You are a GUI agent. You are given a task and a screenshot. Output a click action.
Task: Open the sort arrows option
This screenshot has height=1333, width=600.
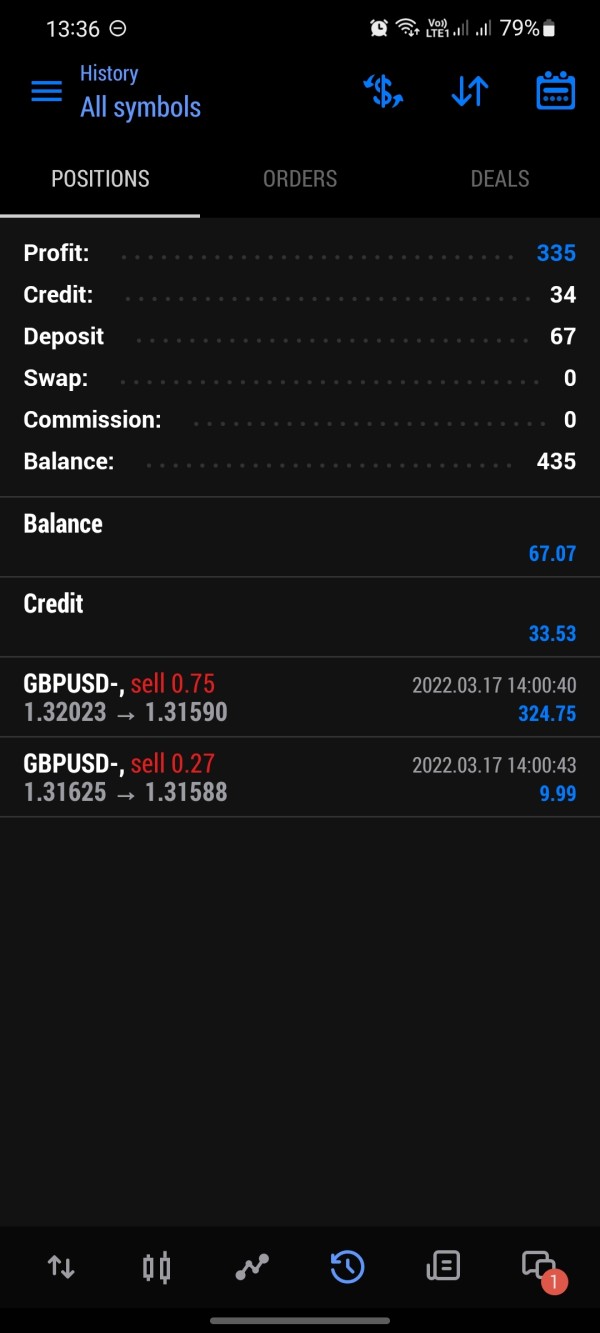[469, 92]
